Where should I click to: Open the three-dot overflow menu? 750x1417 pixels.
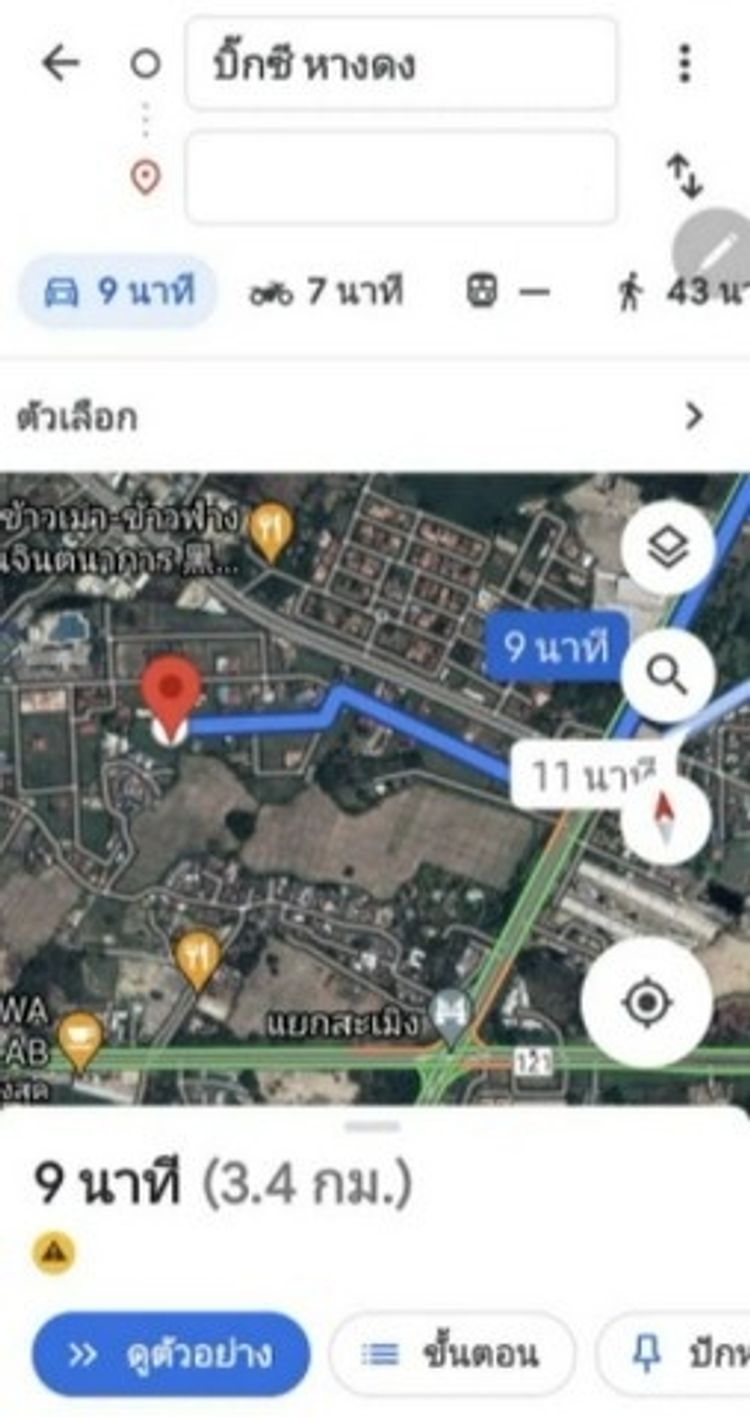pos(685,64)
